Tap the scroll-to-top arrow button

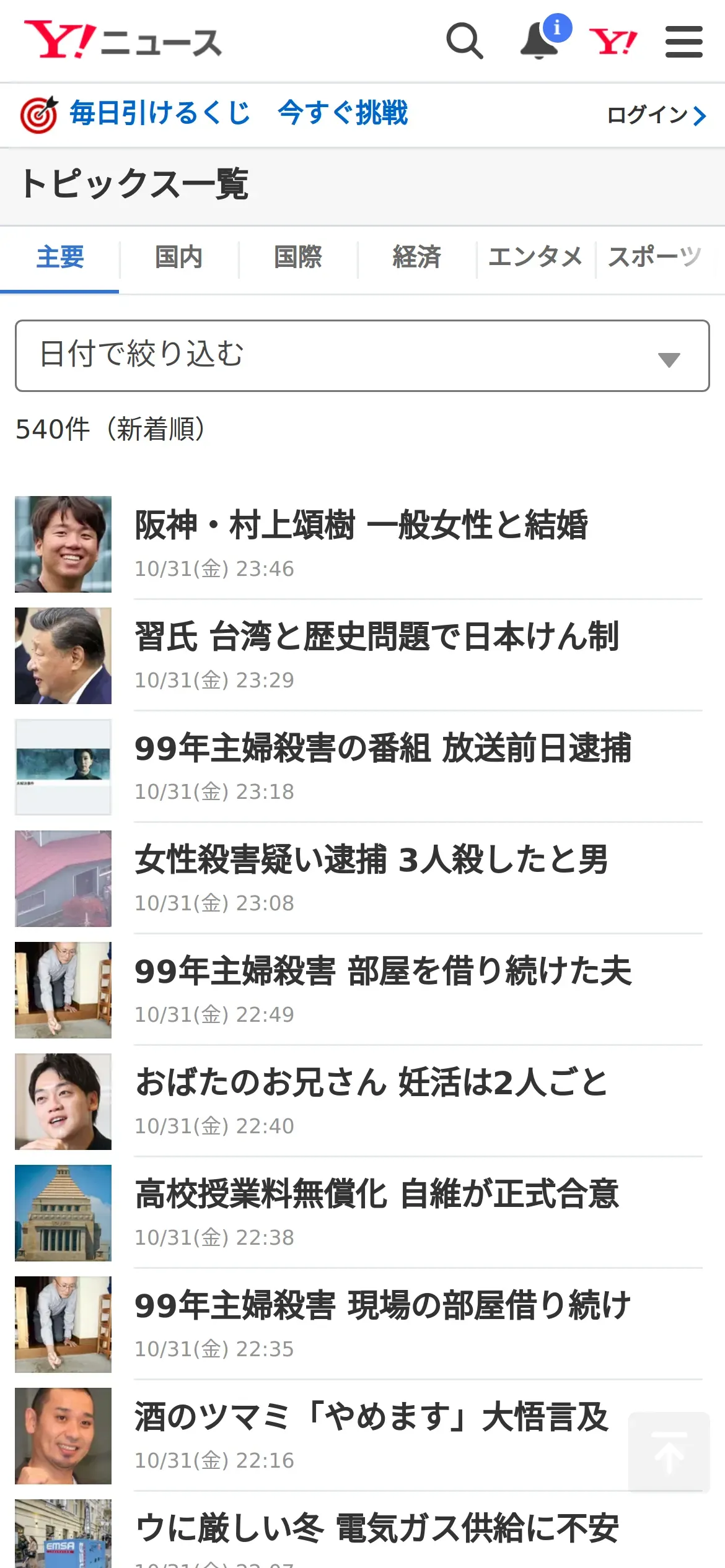tap(669, 1452)
